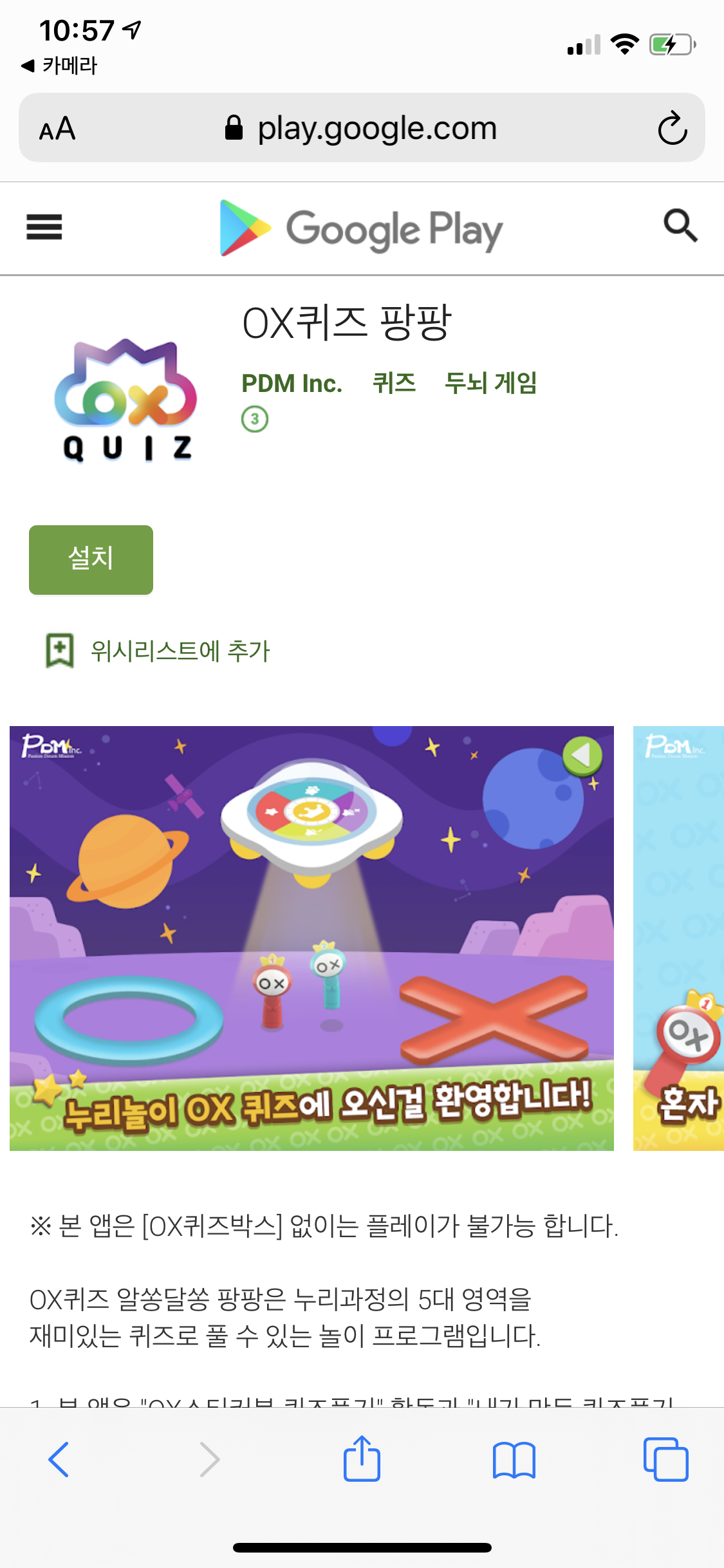Viewport: 724px width, 1568px height.
Task: Go to the Google Play home logo
Action: pyautogui.click(x=362, y=229)
